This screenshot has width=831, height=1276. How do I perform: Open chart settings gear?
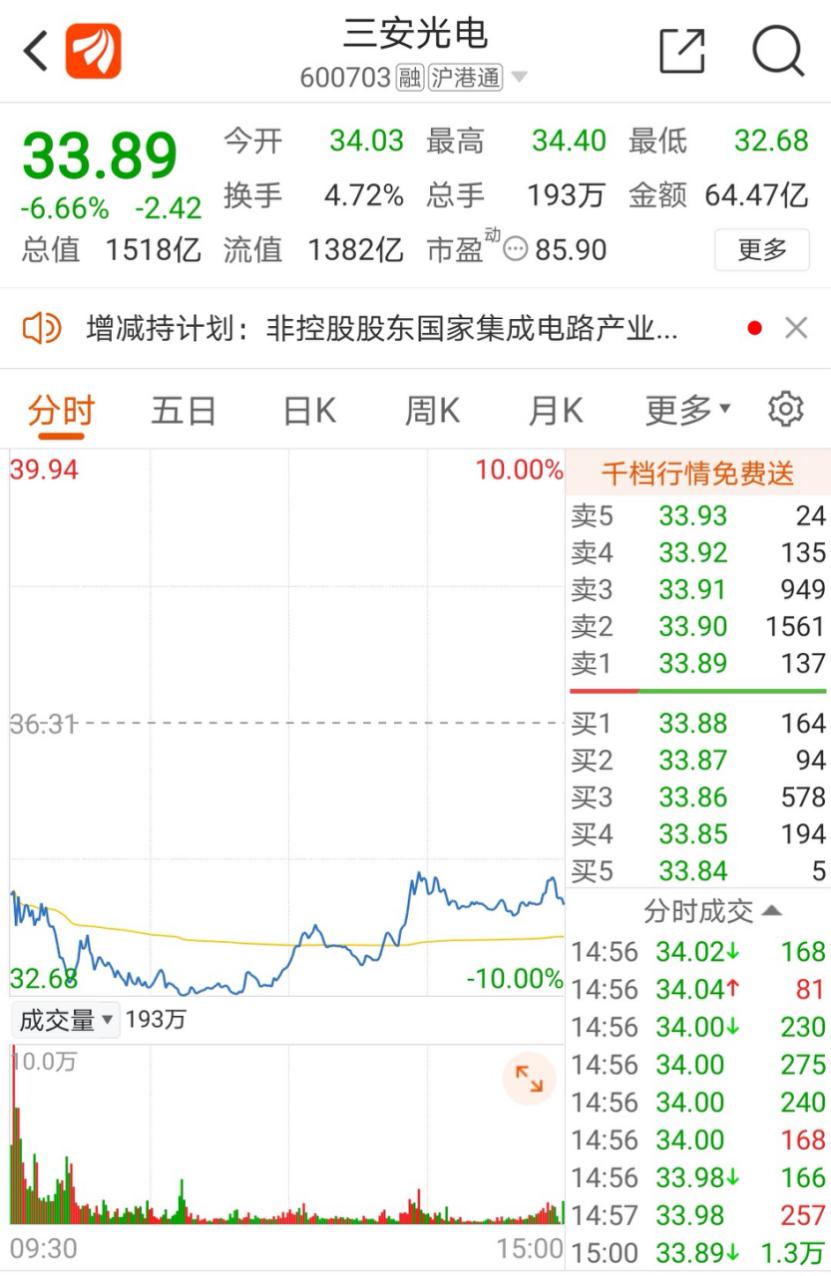tap(786, 410)
